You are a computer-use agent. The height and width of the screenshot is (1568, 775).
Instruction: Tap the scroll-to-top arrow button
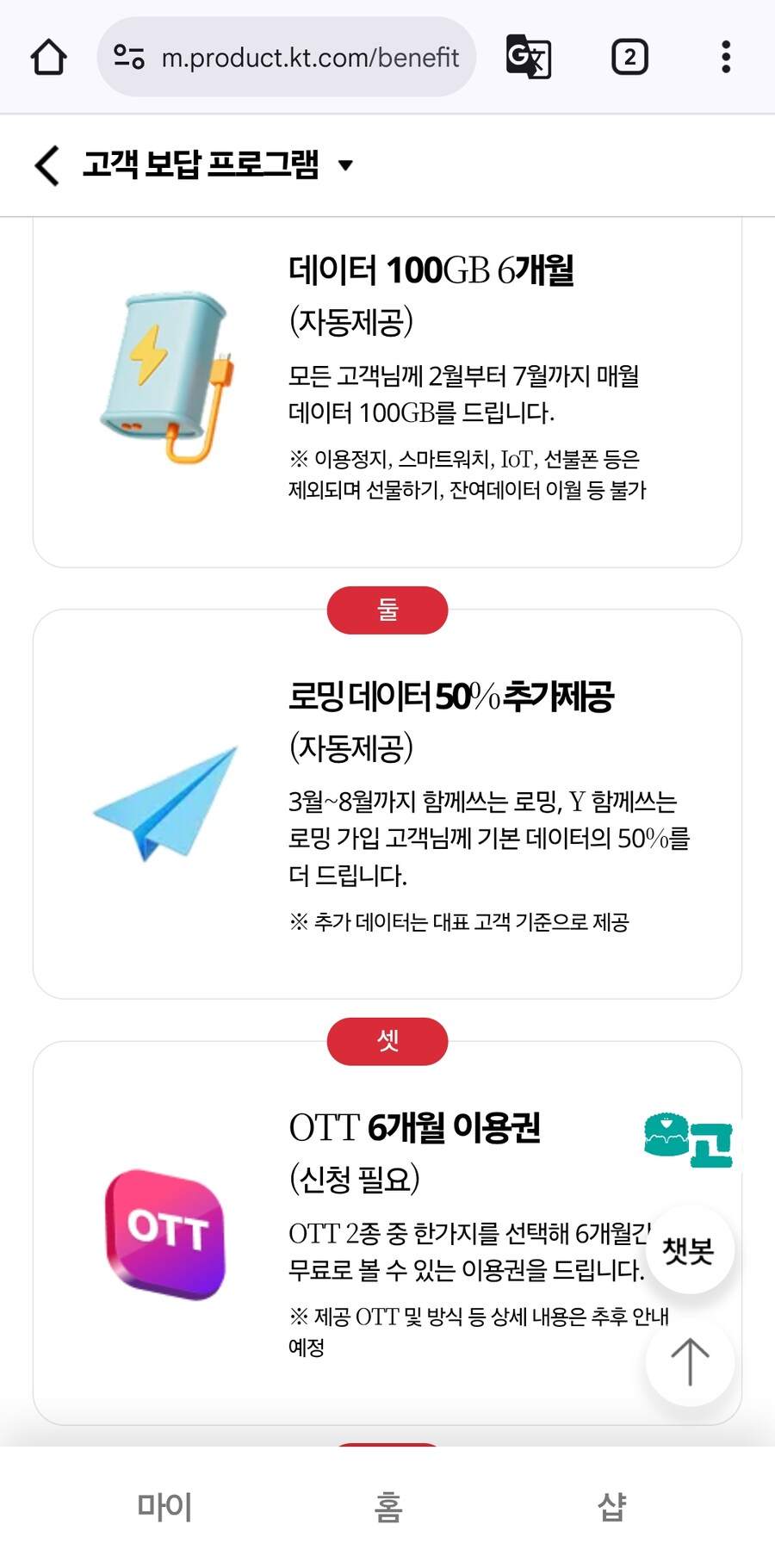tap(689, 1363)
